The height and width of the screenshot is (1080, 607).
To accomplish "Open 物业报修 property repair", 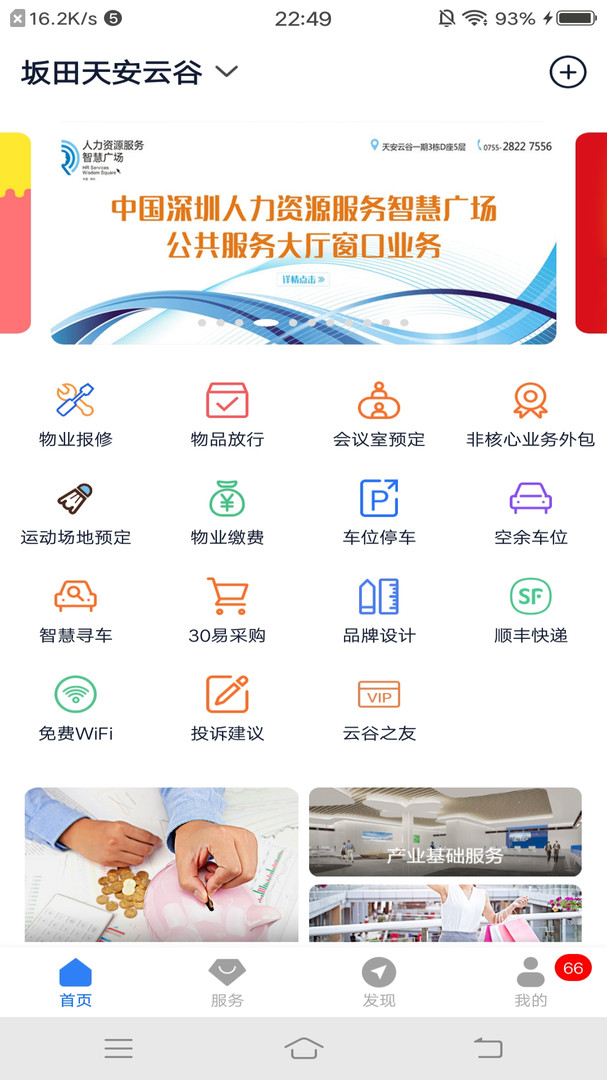I will click(x=76, y=414).
